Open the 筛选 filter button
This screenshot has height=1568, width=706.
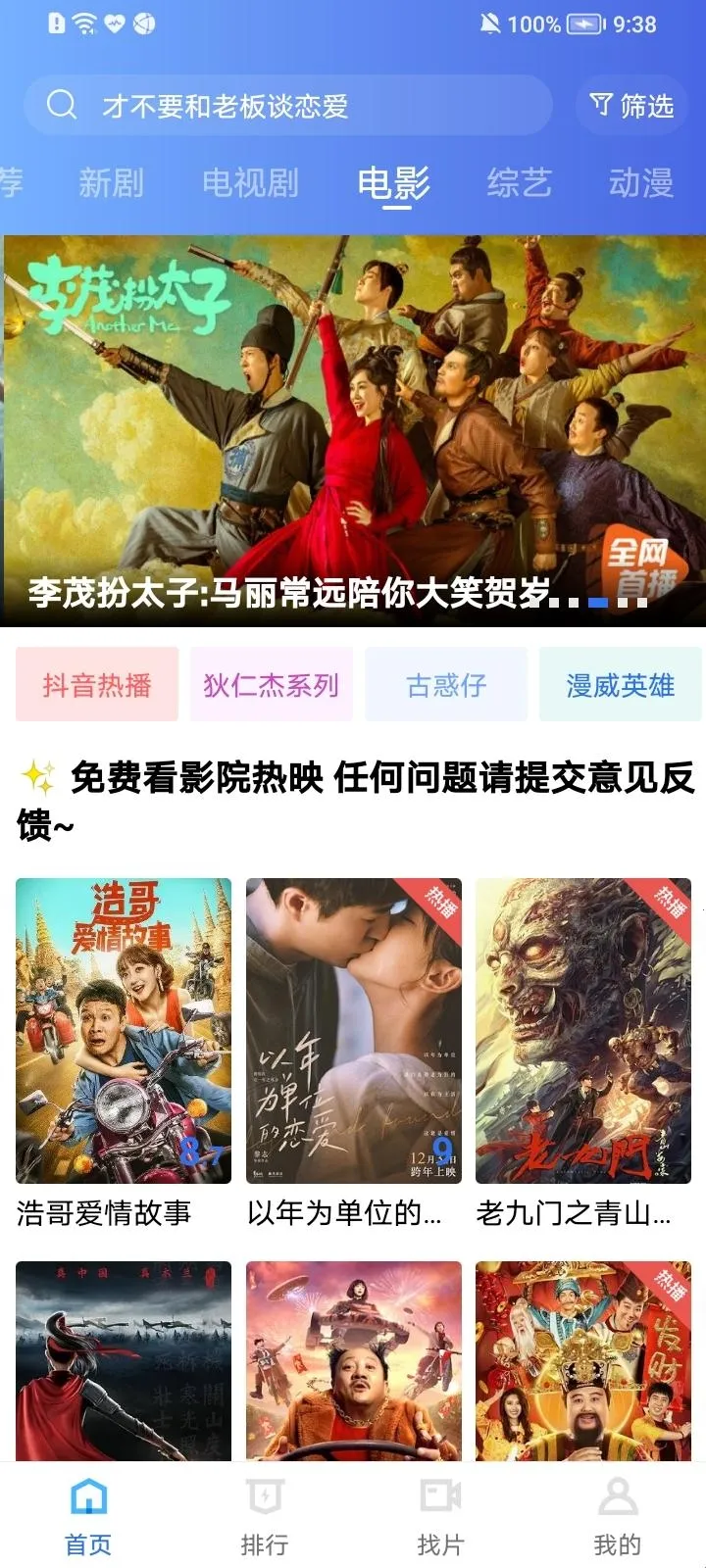click(x=632, y=105)
